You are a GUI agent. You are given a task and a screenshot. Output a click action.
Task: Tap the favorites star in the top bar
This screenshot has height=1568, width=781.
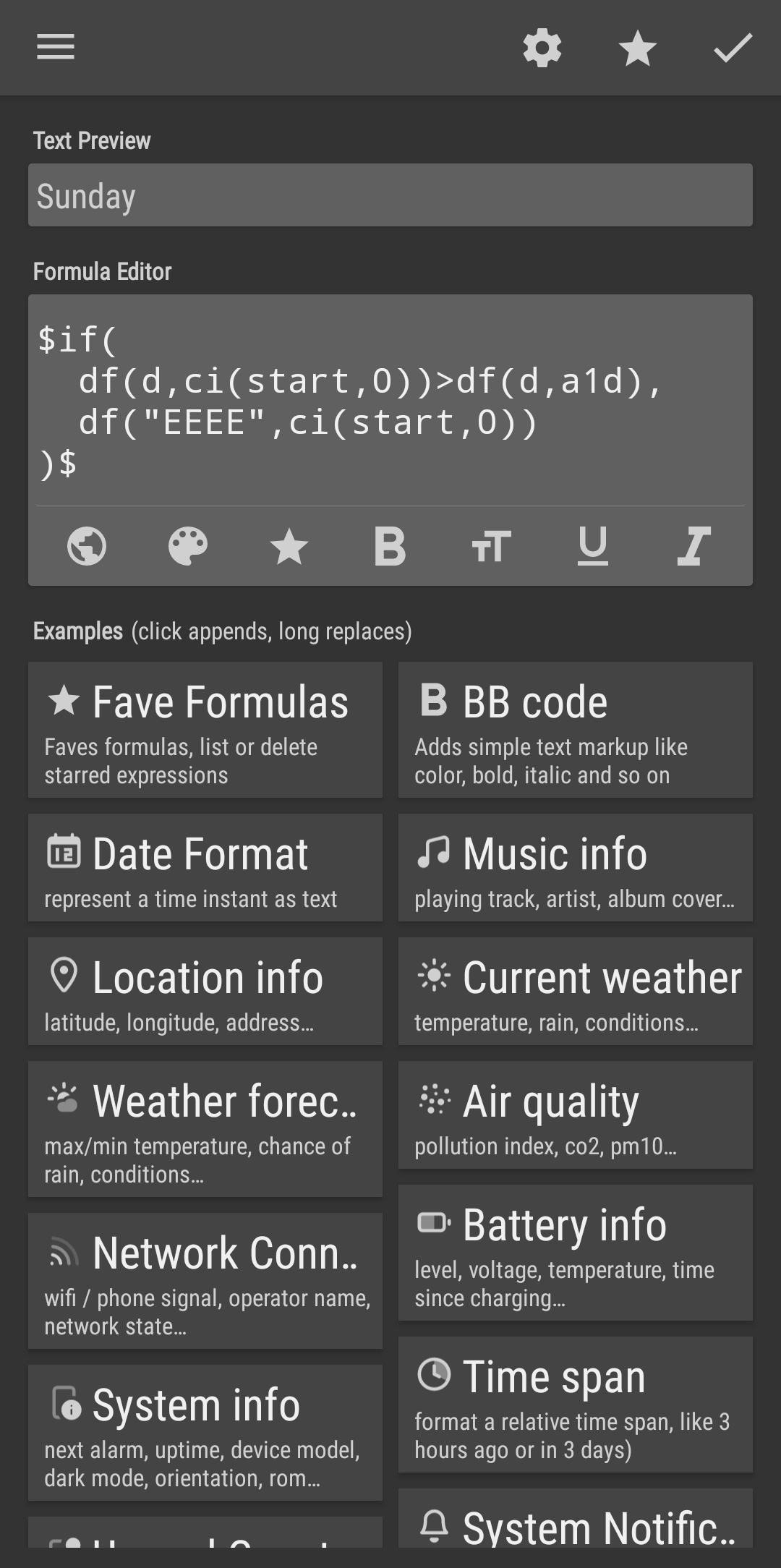click(x=638, y=48)
